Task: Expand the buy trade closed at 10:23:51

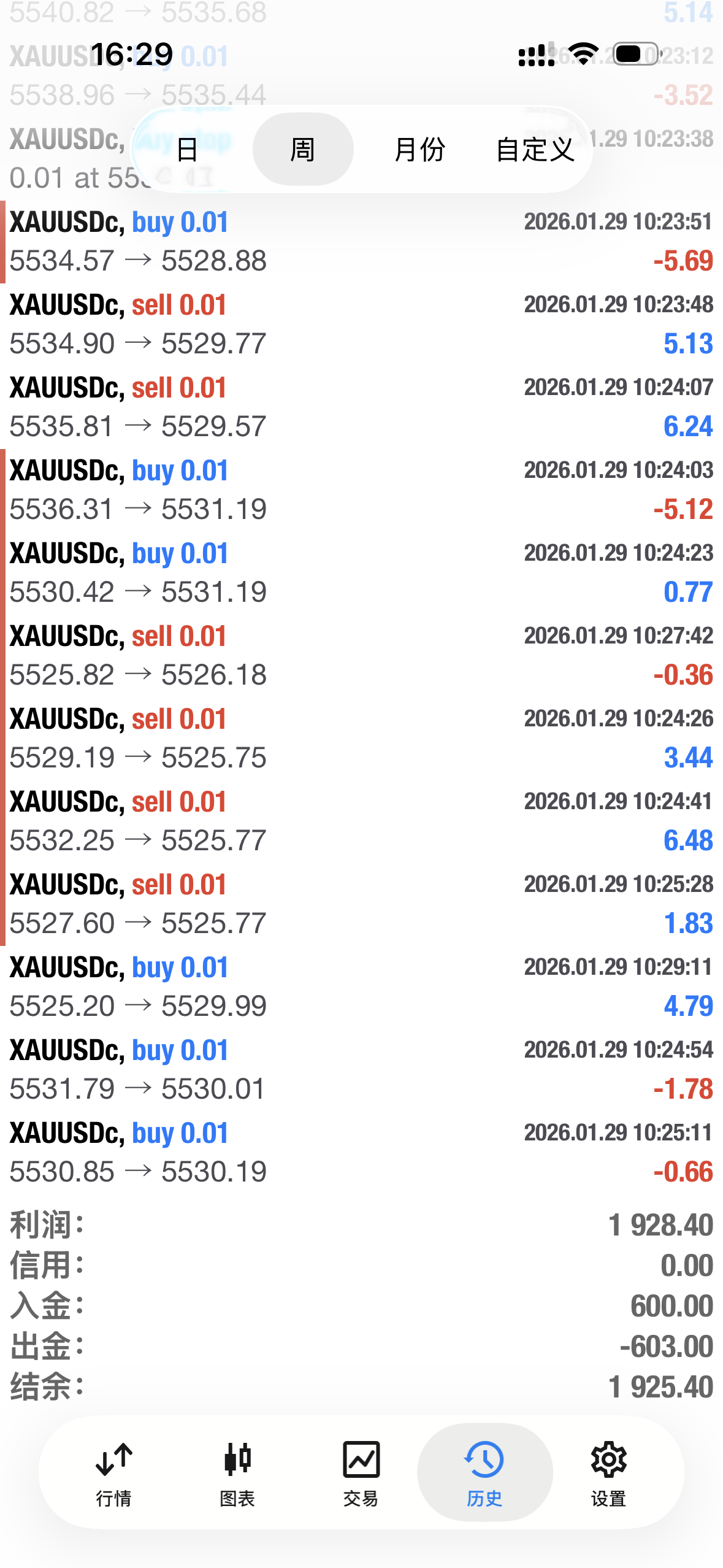Action: coord(361,241)
